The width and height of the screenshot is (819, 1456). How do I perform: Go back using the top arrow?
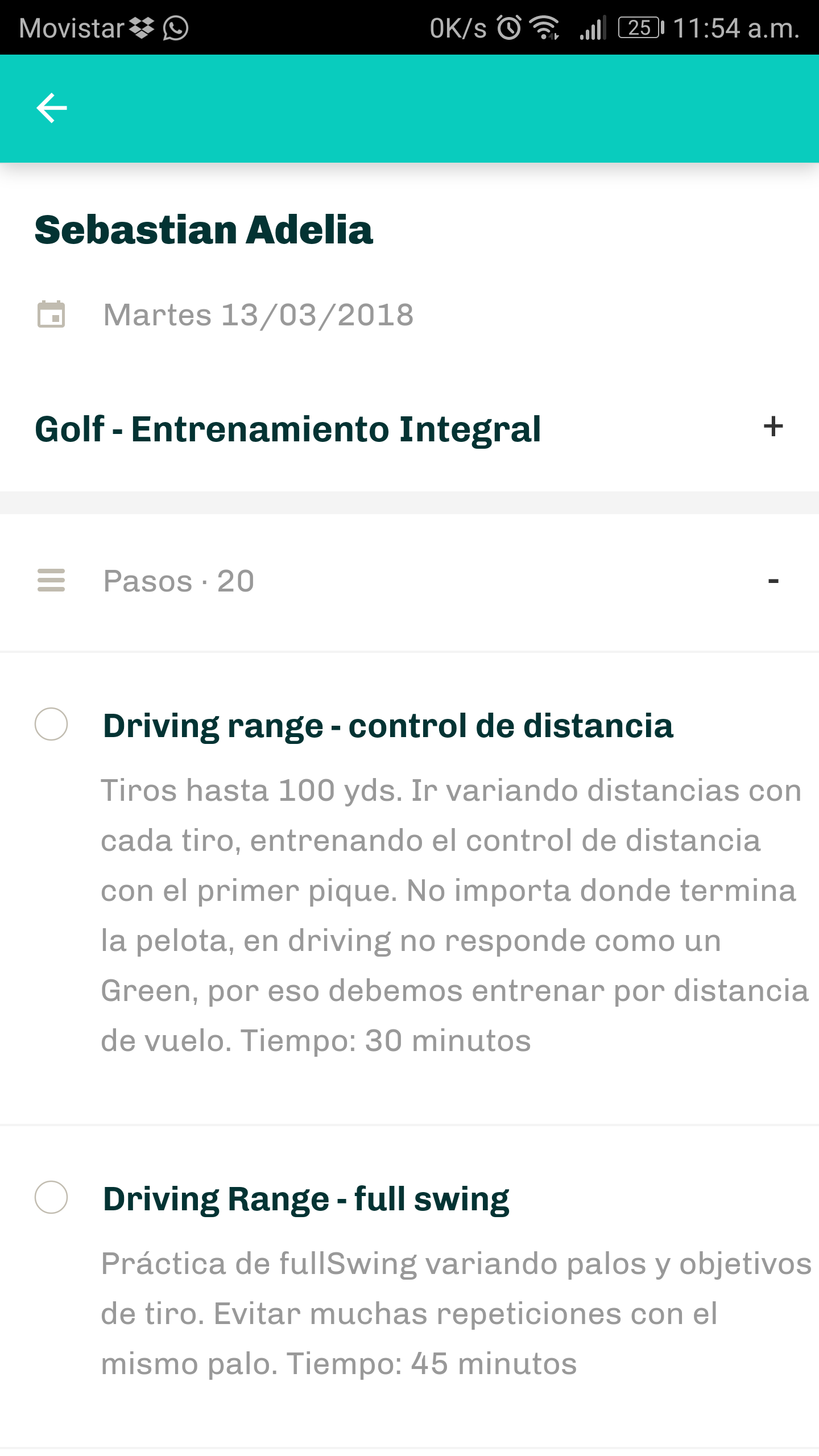pos(52,108)
